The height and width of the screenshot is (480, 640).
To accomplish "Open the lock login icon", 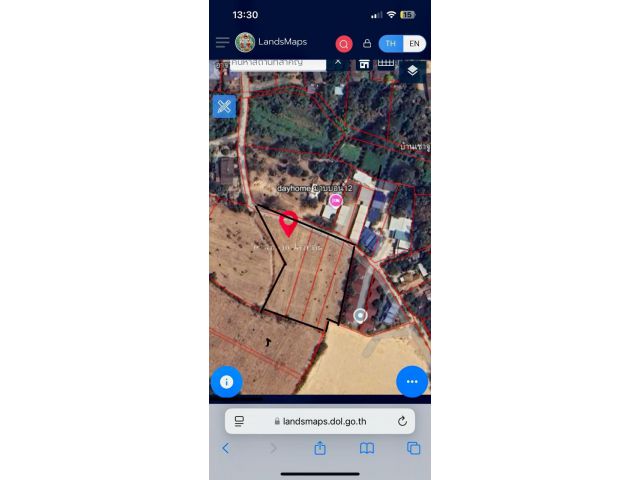I will click(367, 44).
